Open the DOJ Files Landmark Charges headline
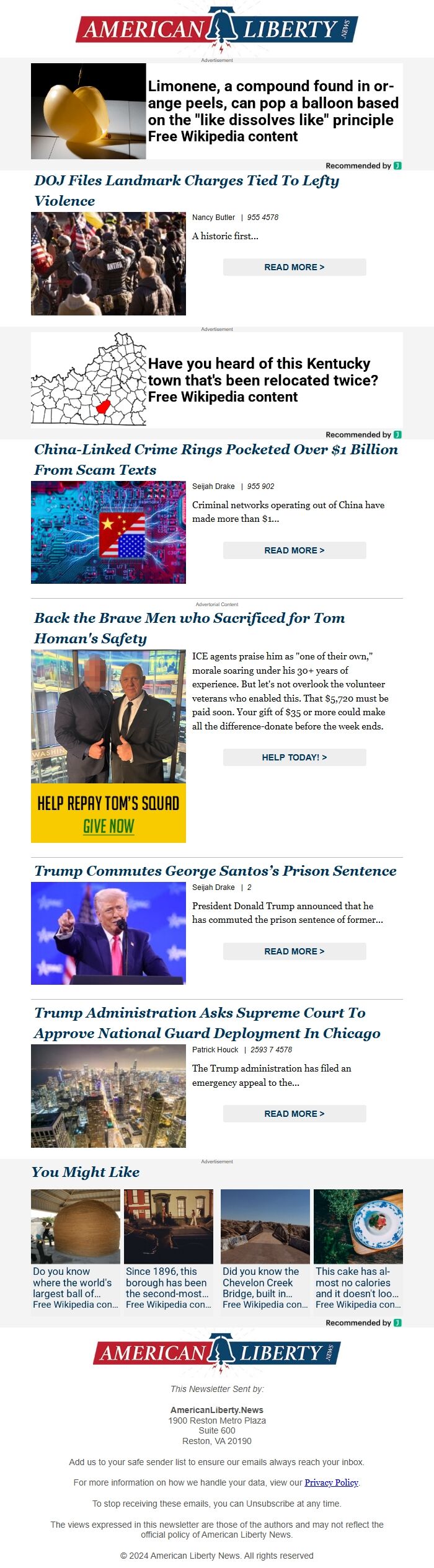 pos(187,191)
